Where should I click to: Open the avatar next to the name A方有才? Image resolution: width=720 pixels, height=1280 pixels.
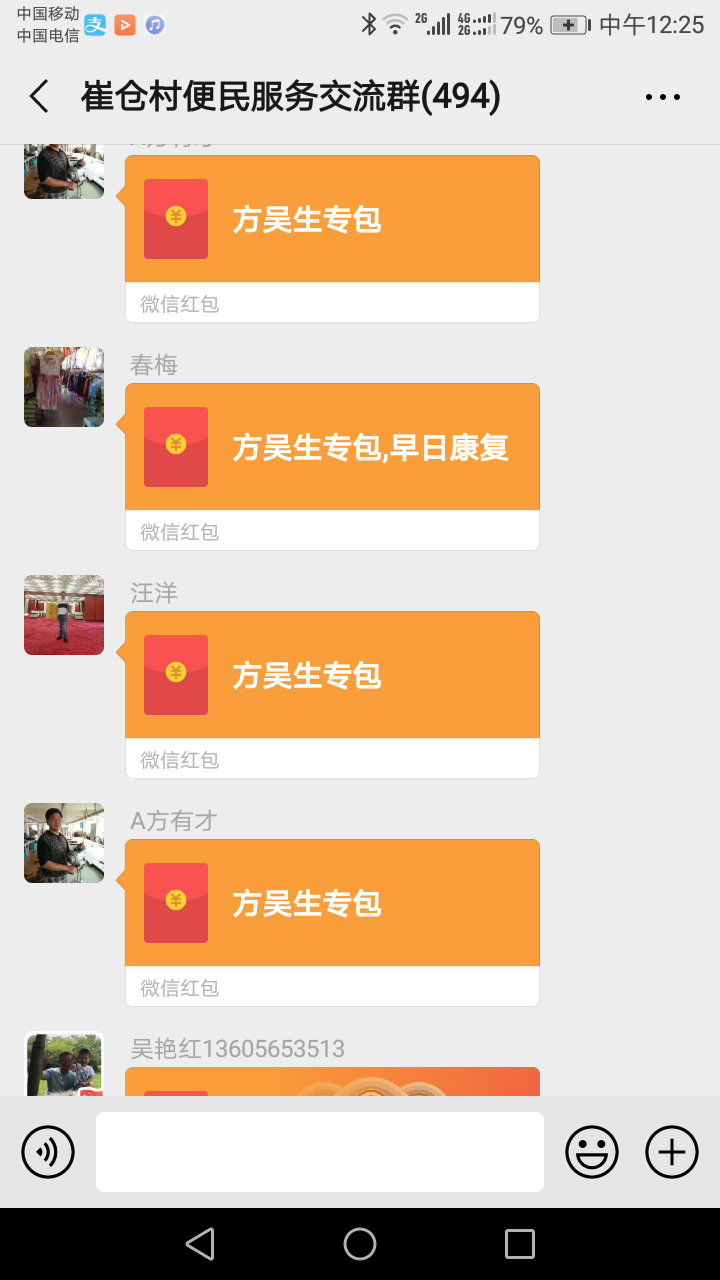pos(64,843)
